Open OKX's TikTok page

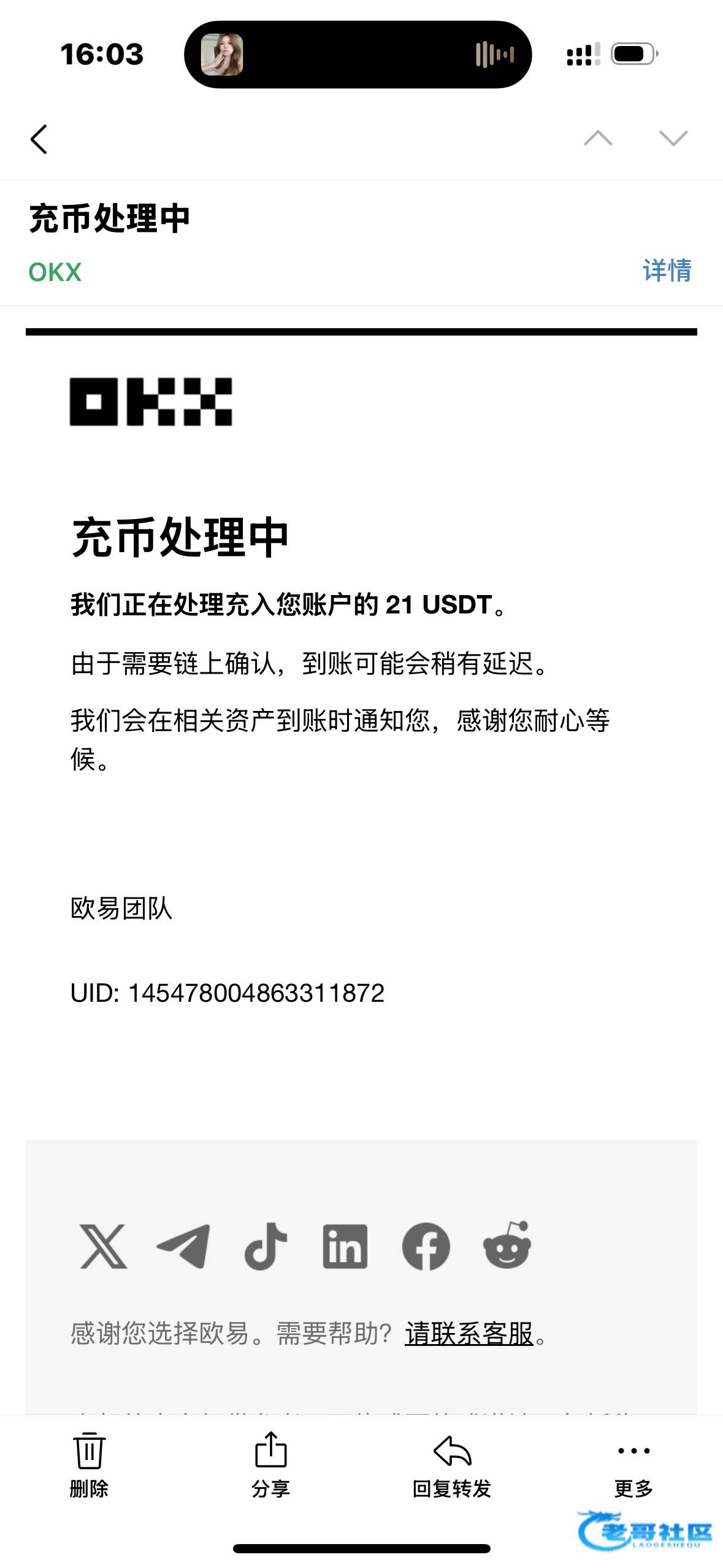coord(265,1246)
